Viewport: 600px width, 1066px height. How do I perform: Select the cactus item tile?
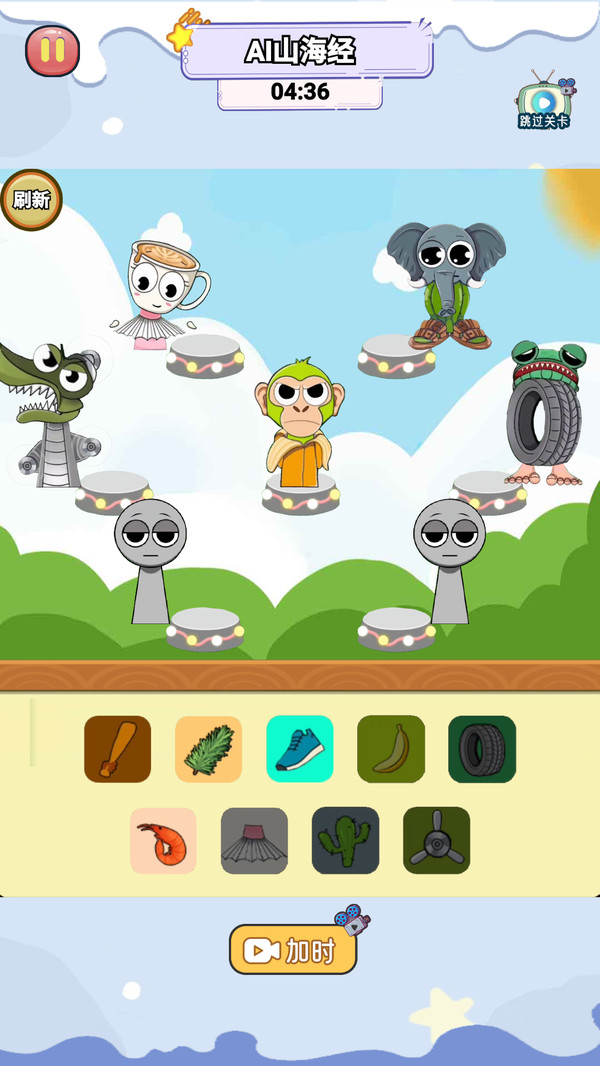pyautogui.click(x=345, y=840)
